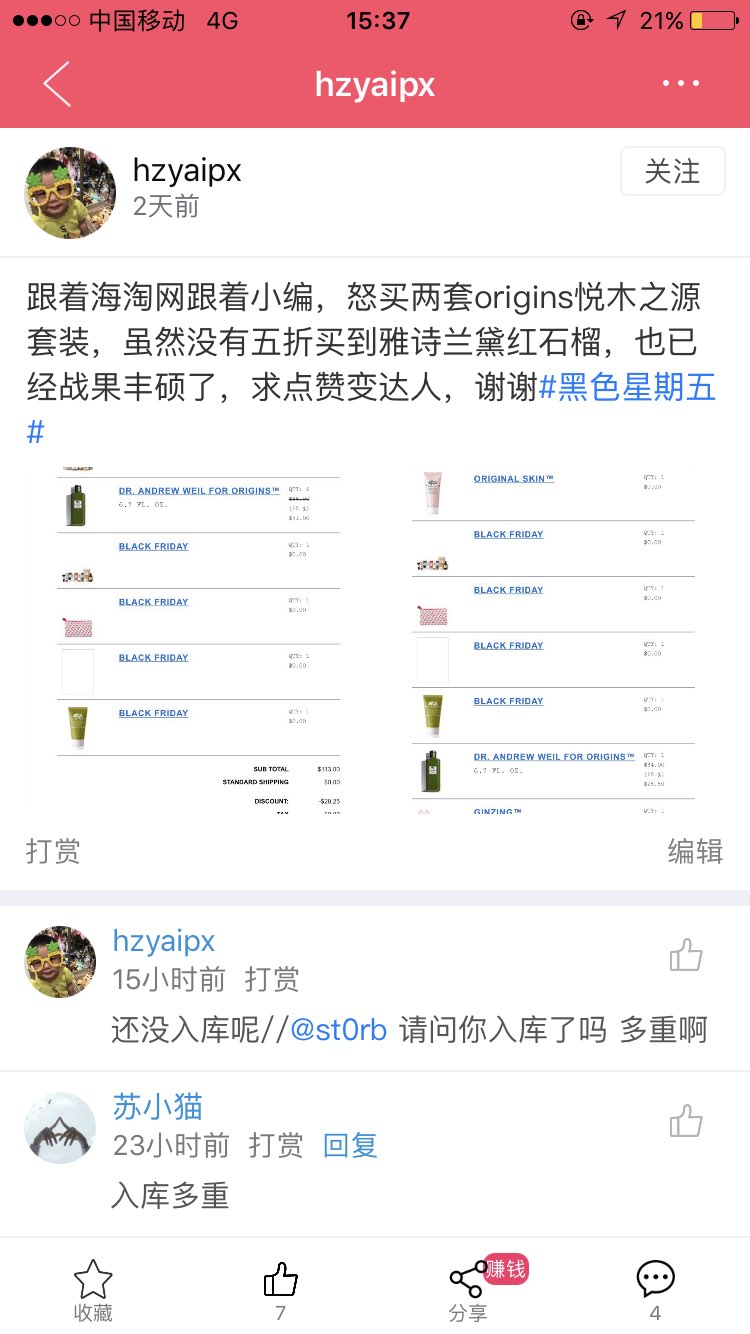The image size is (750, 1334).
Task: View the left order receipt image
Action: click(199, 639)
